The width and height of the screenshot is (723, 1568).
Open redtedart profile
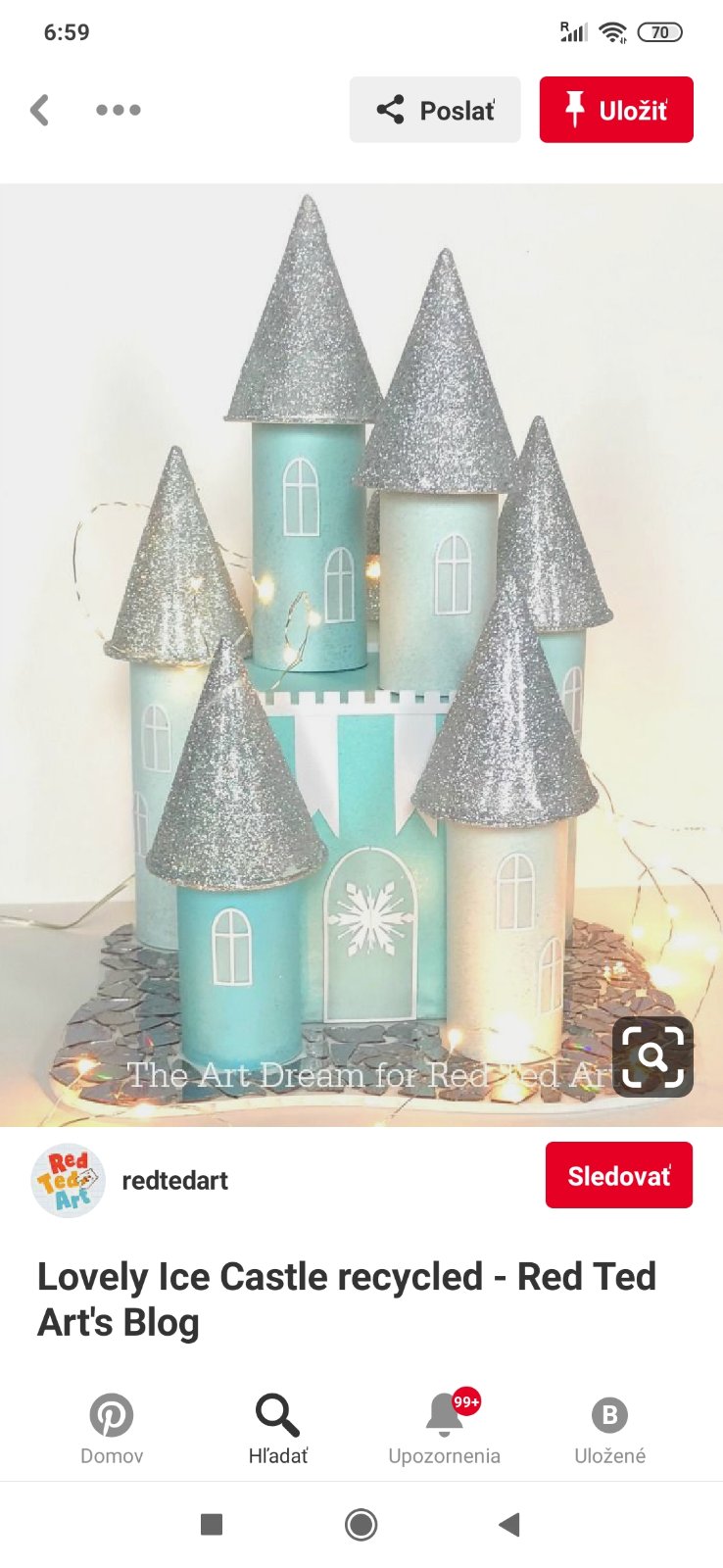(x=174, y=1180)
